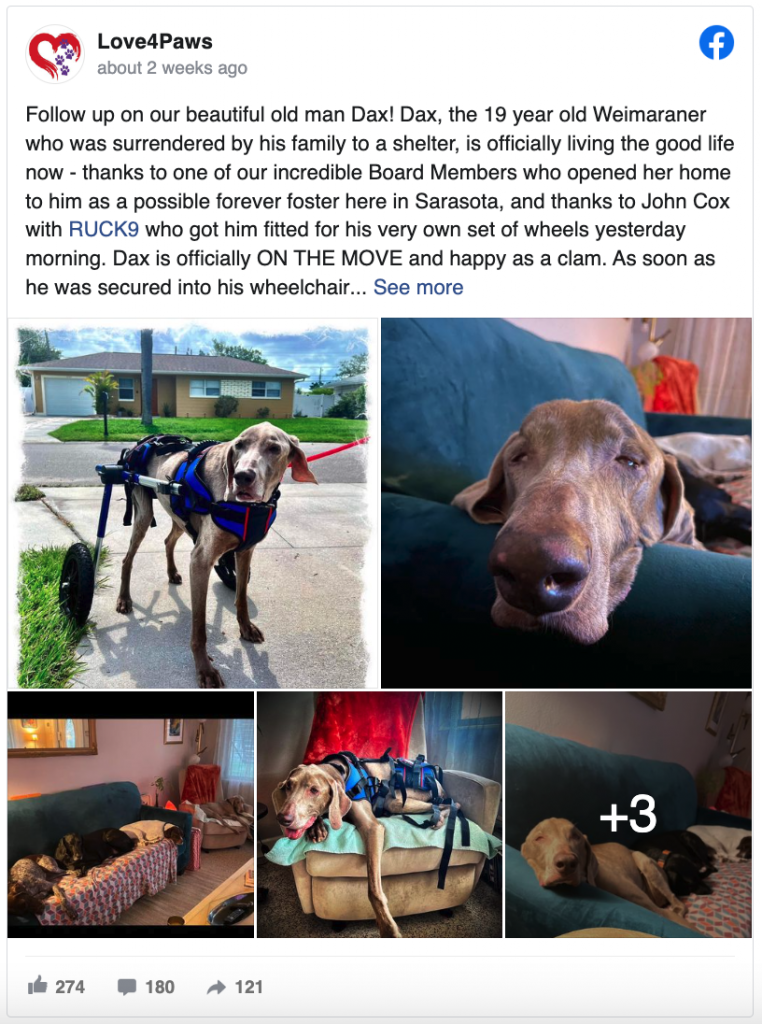Like the post with 274 likes

click(56, 987)
